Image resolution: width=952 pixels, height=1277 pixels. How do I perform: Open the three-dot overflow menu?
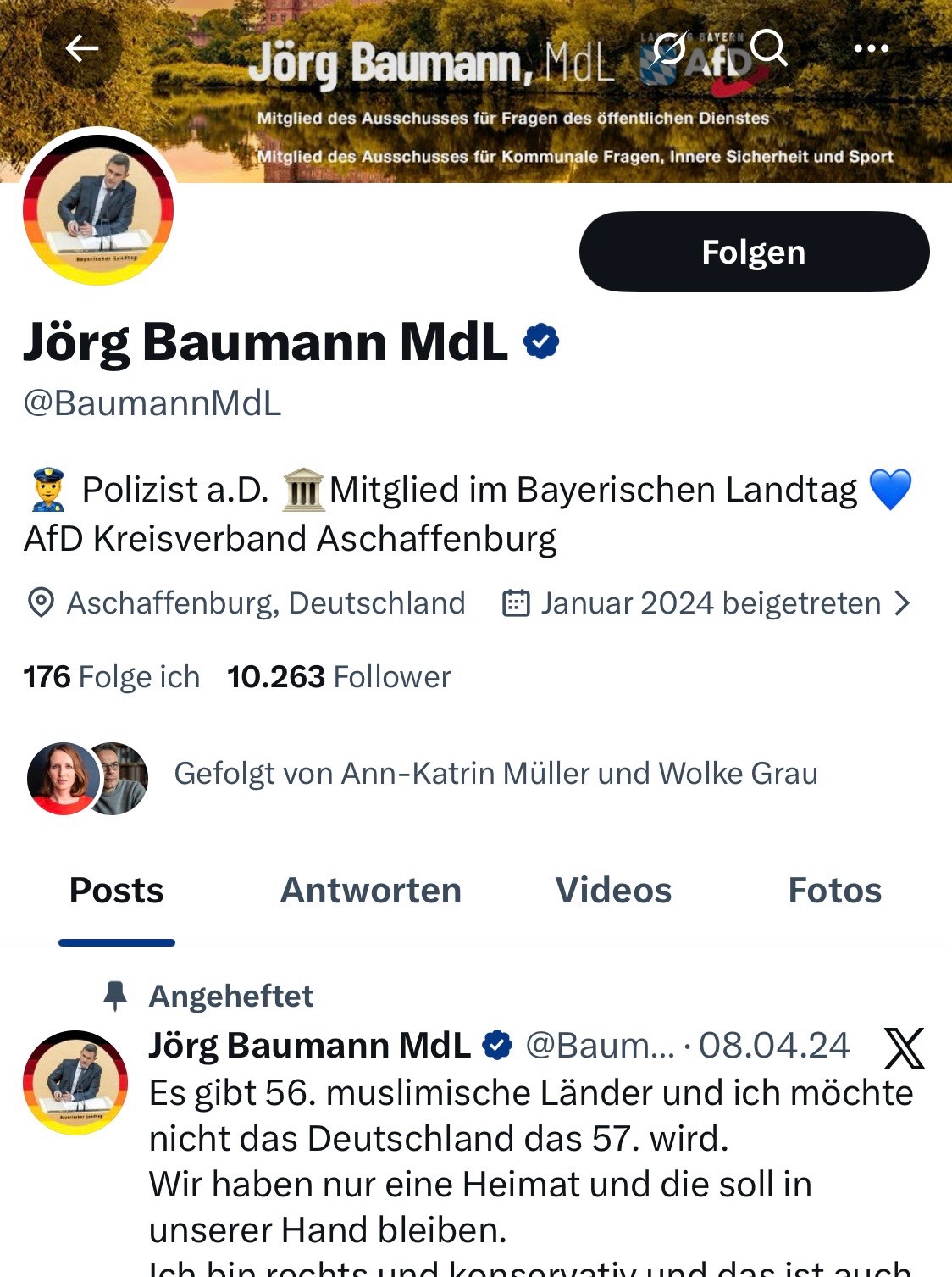[871, 48]
